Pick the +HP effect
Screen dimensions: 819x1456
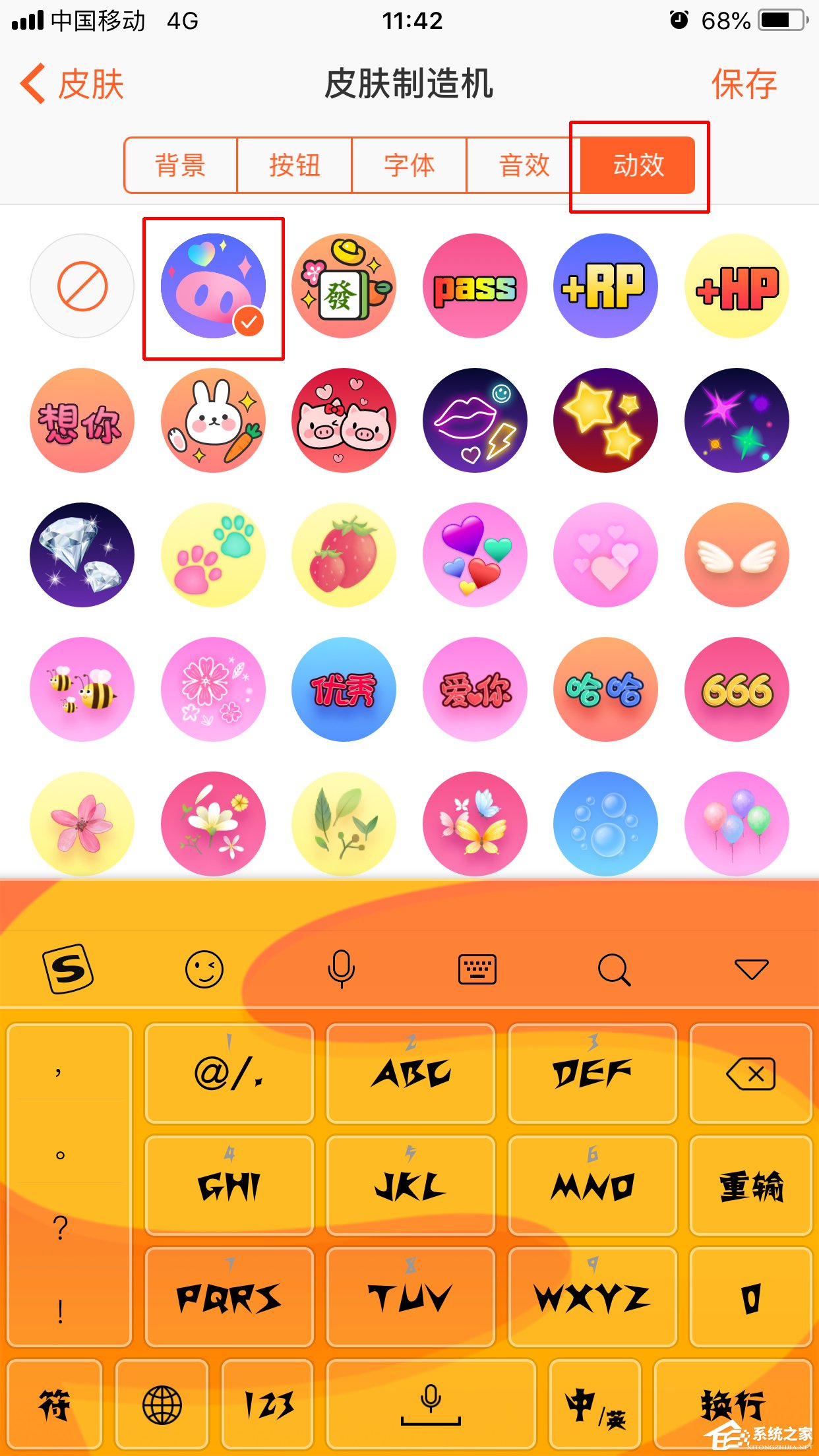tap(737, 286)
